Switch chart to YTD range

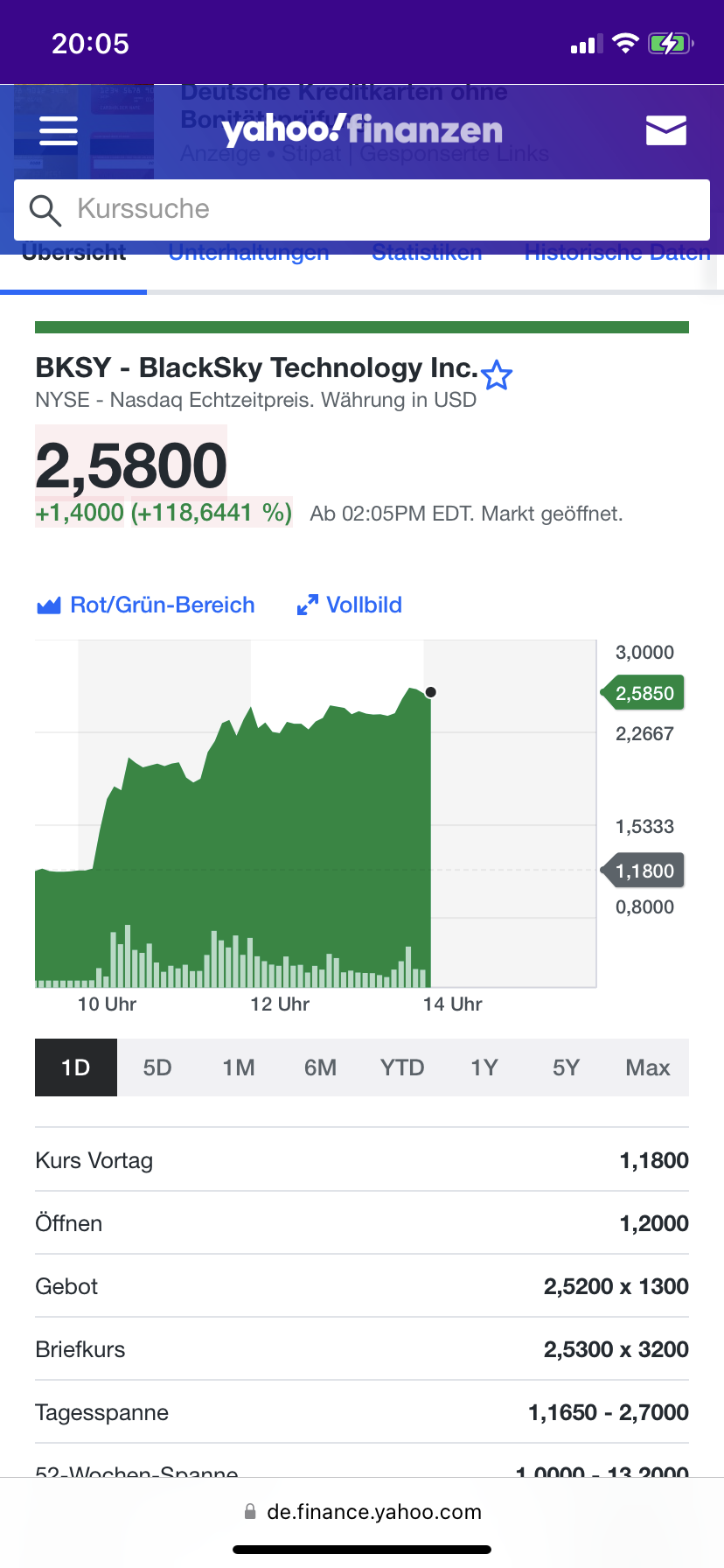tap(402, 1067)
